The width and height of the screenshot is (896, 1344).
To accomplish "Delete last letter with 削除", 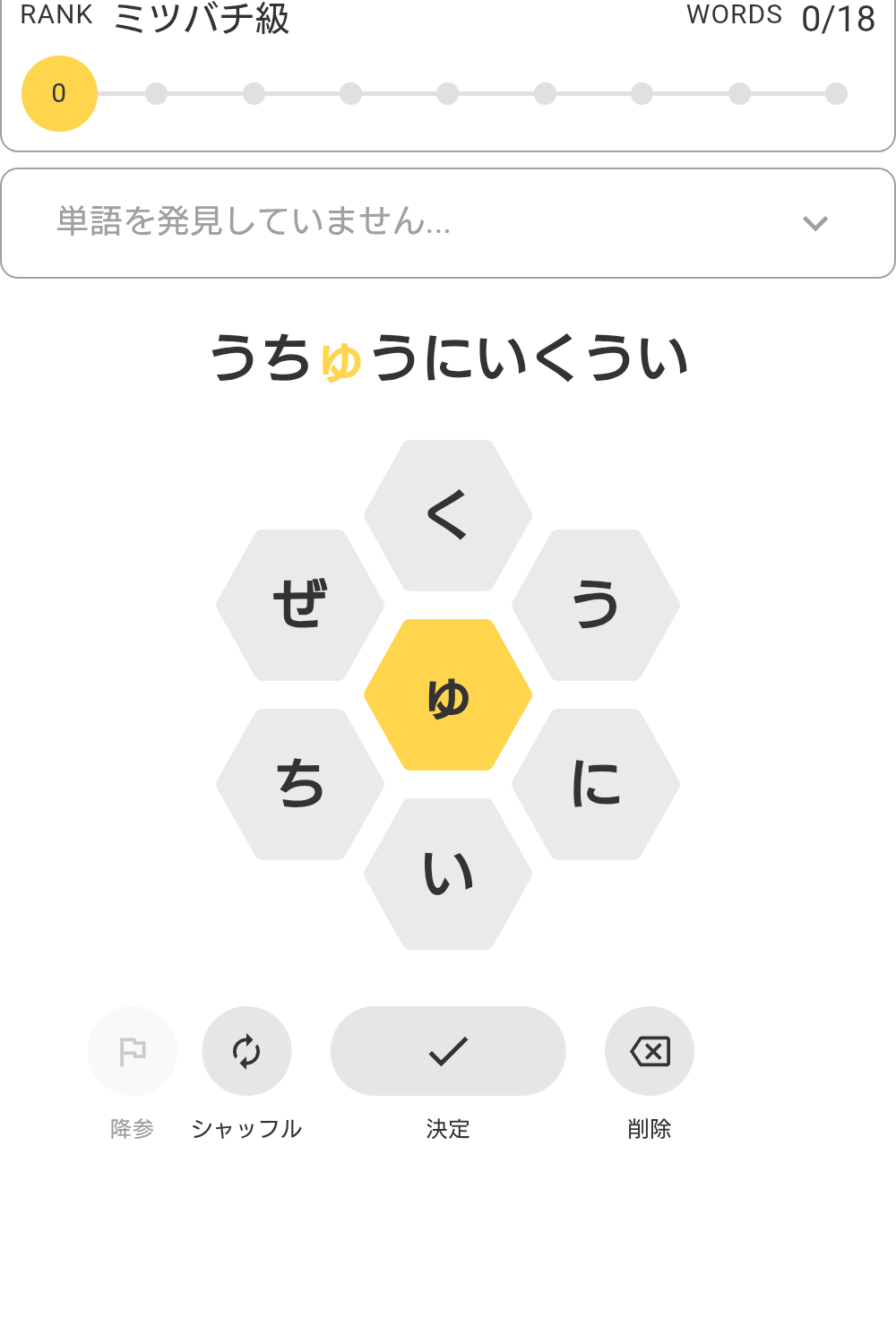I will (x=650, y=1051).
